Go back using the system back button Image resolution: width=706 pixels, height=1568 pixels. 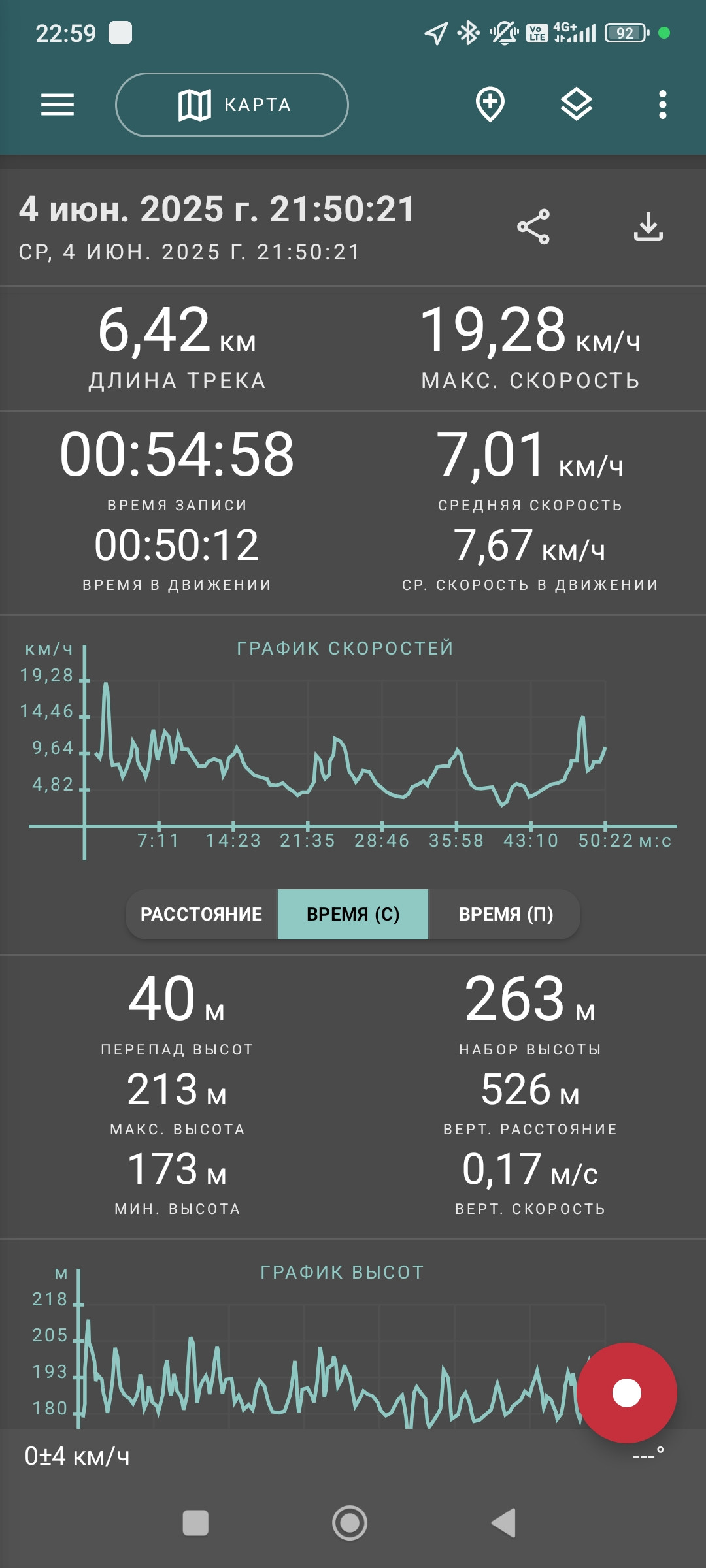[x=504, y=1523]
